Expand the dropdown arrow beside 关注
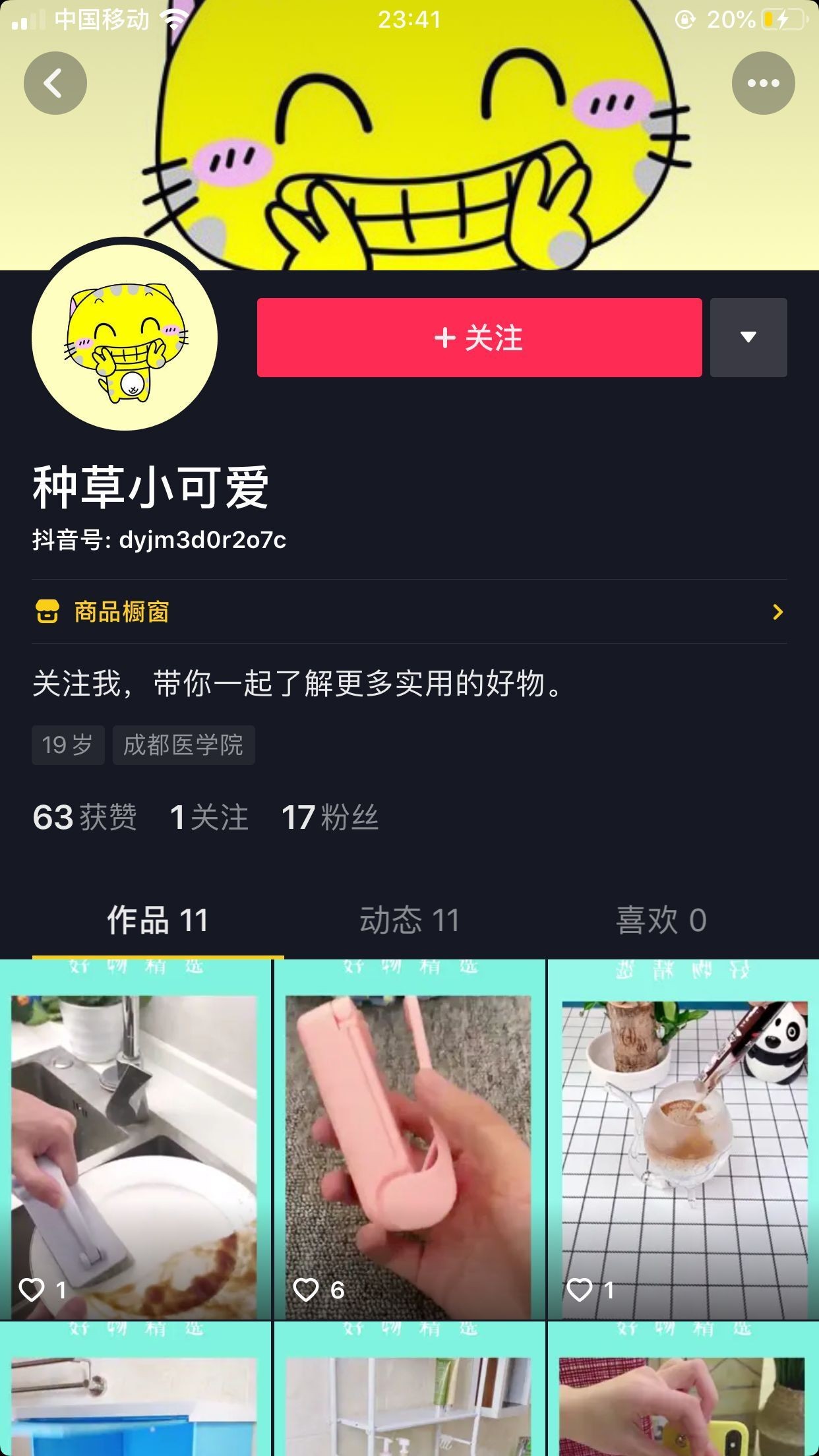819x1456 pixels. click(748, 338)
